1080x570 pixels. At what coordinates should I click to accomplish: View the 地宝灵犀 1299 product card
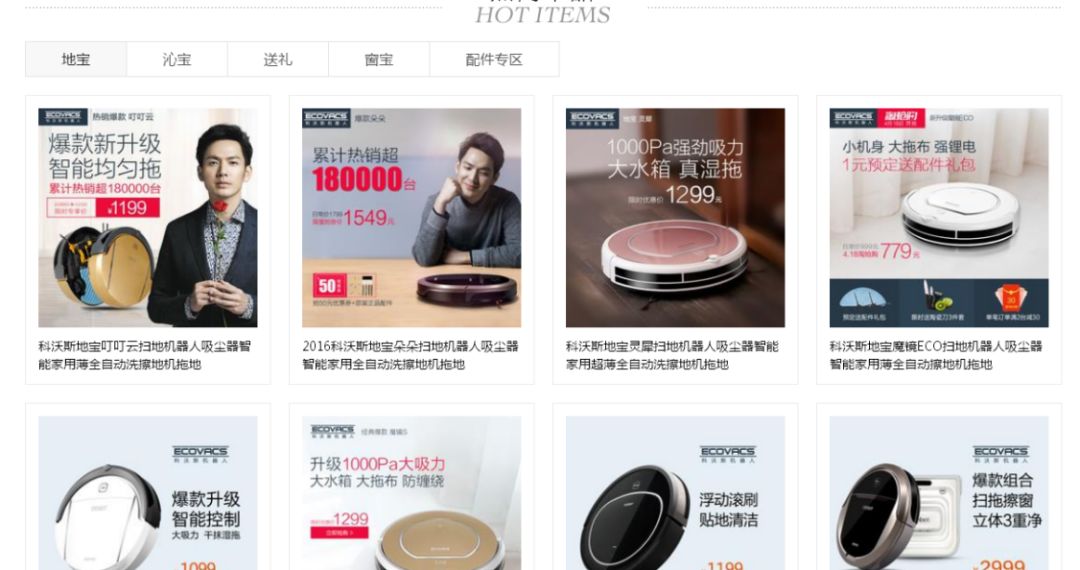(675, 218)
